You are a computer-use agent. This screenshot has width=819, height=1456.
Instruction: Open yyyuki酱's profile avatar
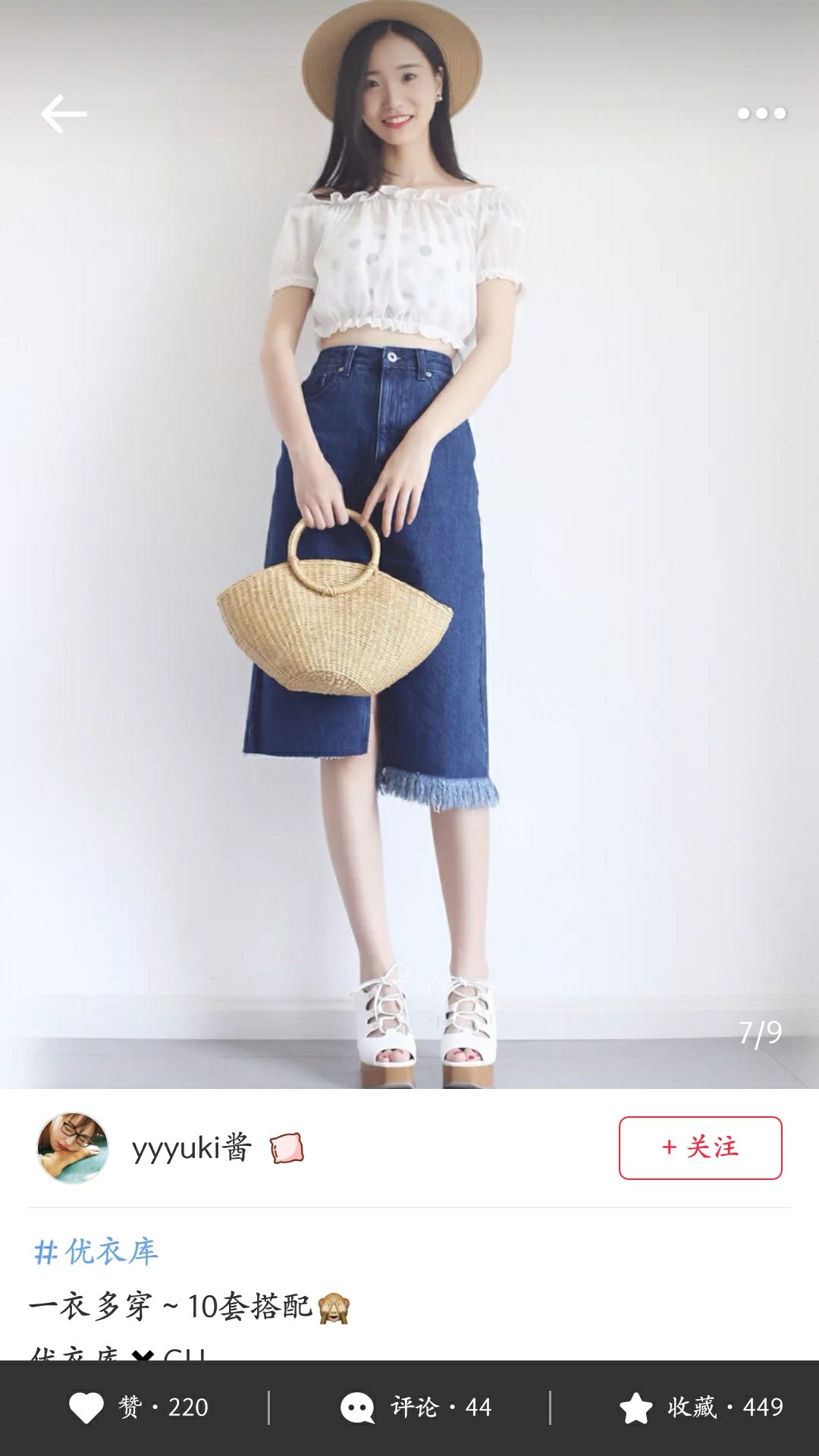click(73, 1147)
